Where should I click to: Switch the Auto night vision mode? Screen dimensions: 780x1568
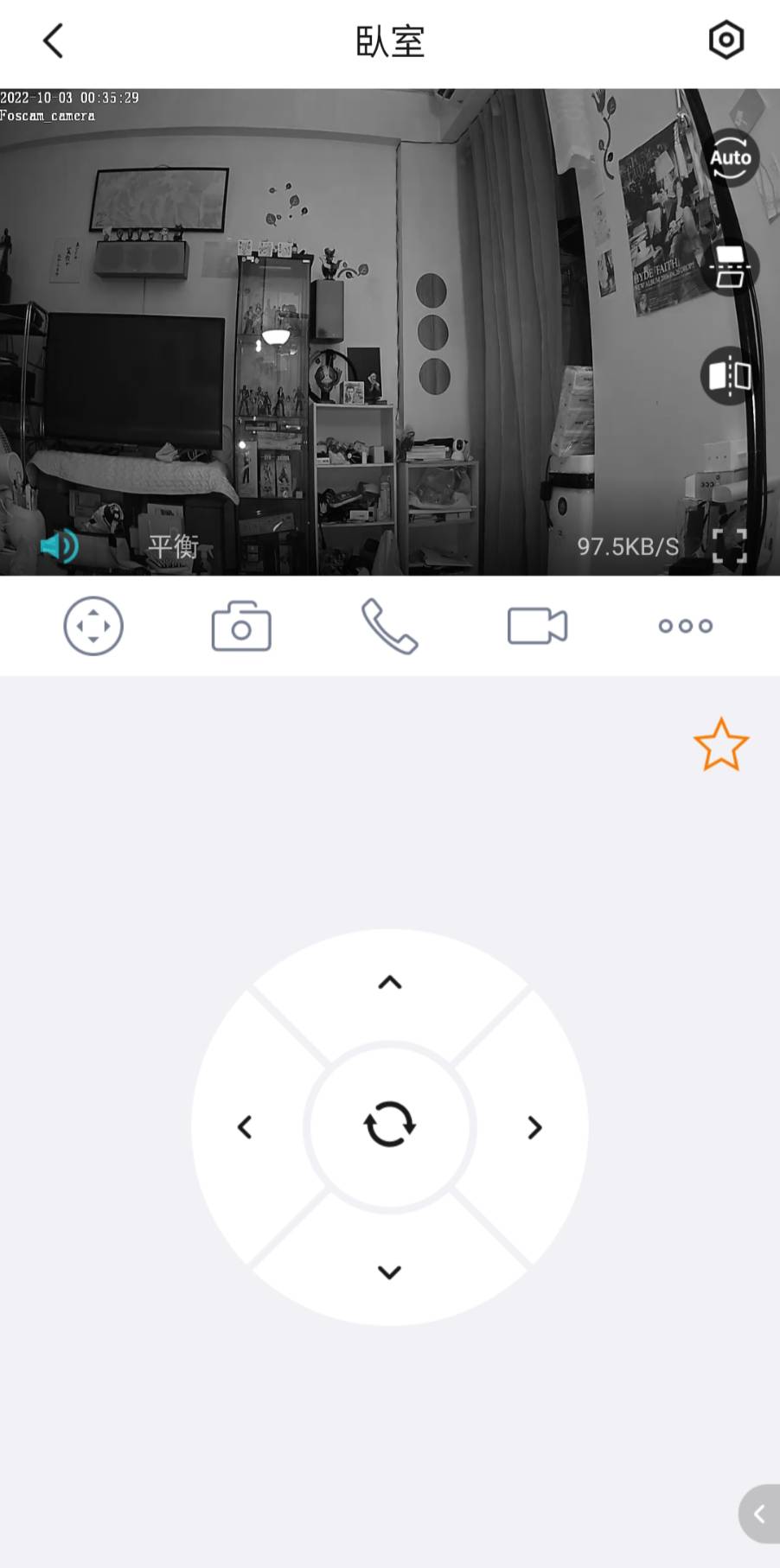pos(729,158)
